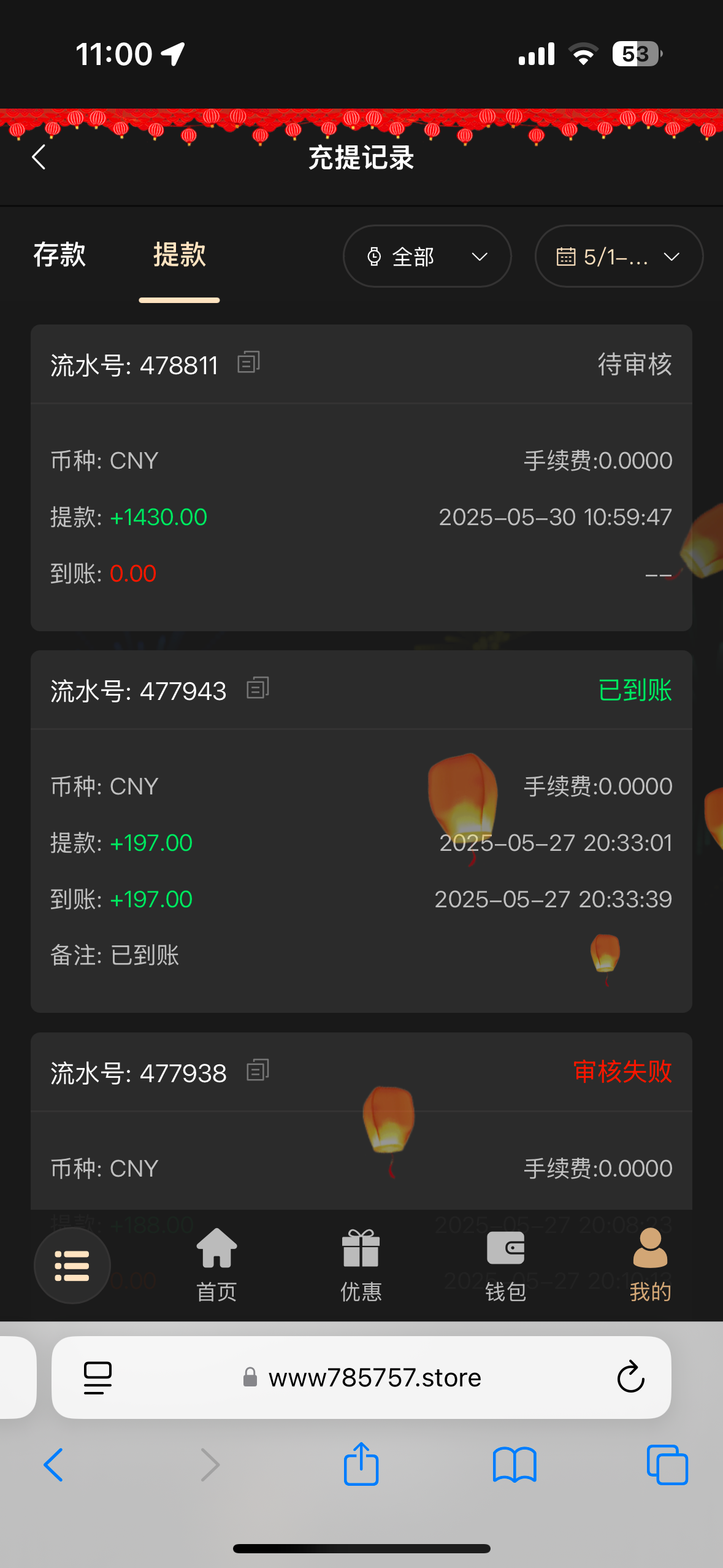Image resolution: width=723 pixels, height=1568 pixels.
Task: Open the floating list menu button
Action: point(72,1266)
